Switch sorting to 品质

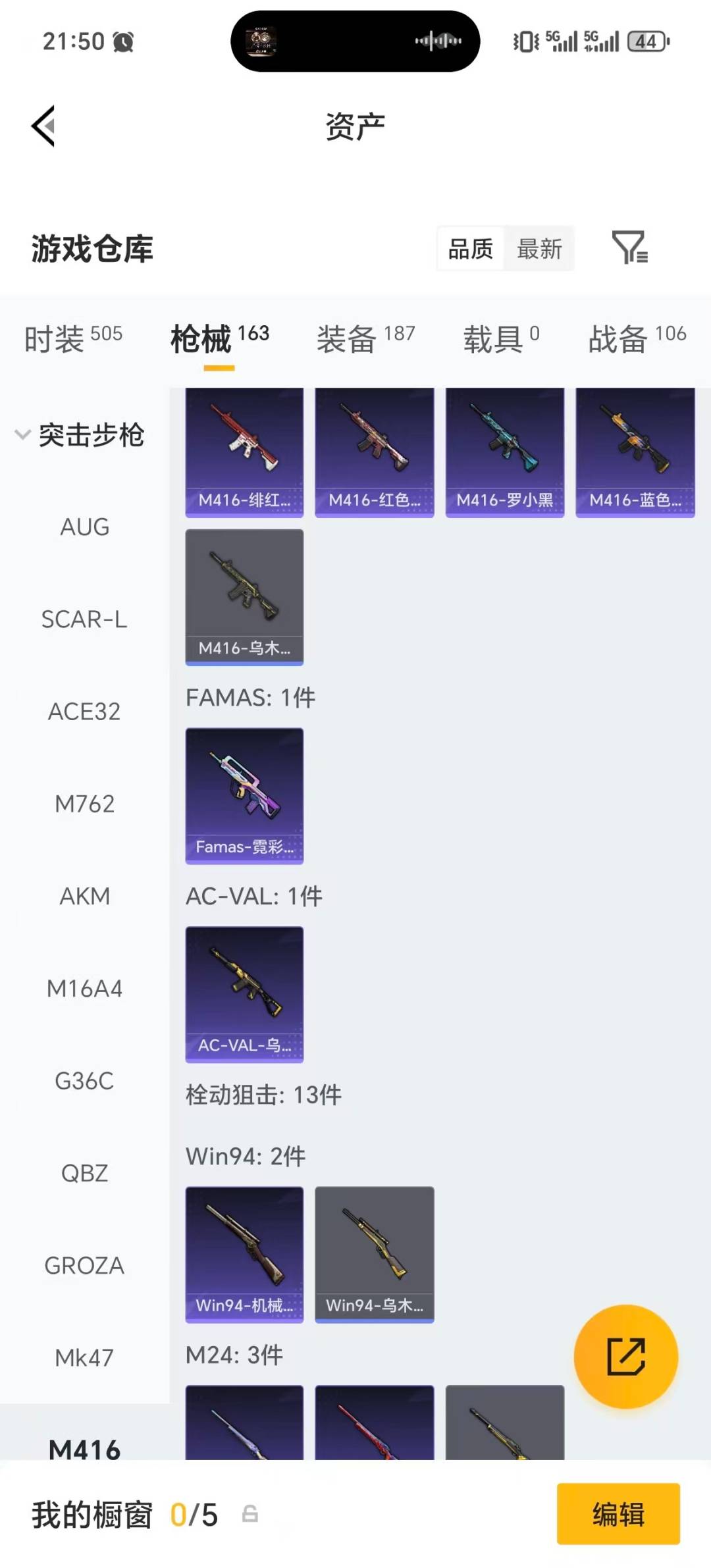[469, 249]
